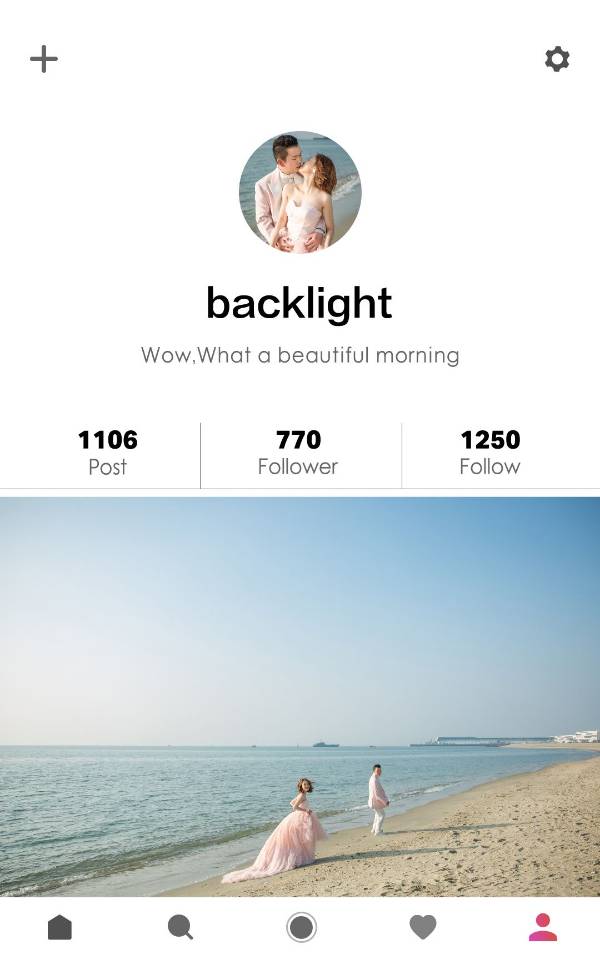Open the settings gear
Viewport: 600px width, 960px height.
(x=557, y=59)
